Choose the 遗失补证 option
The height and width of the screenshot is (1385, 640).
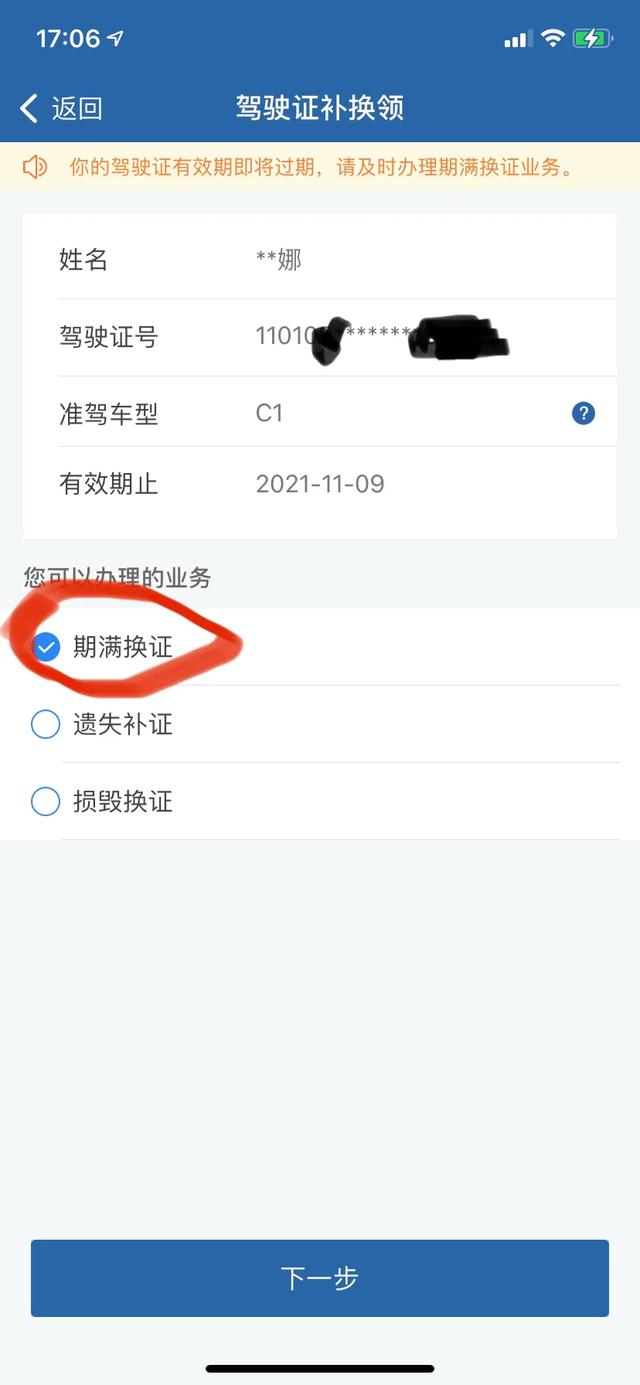(320, 724)
